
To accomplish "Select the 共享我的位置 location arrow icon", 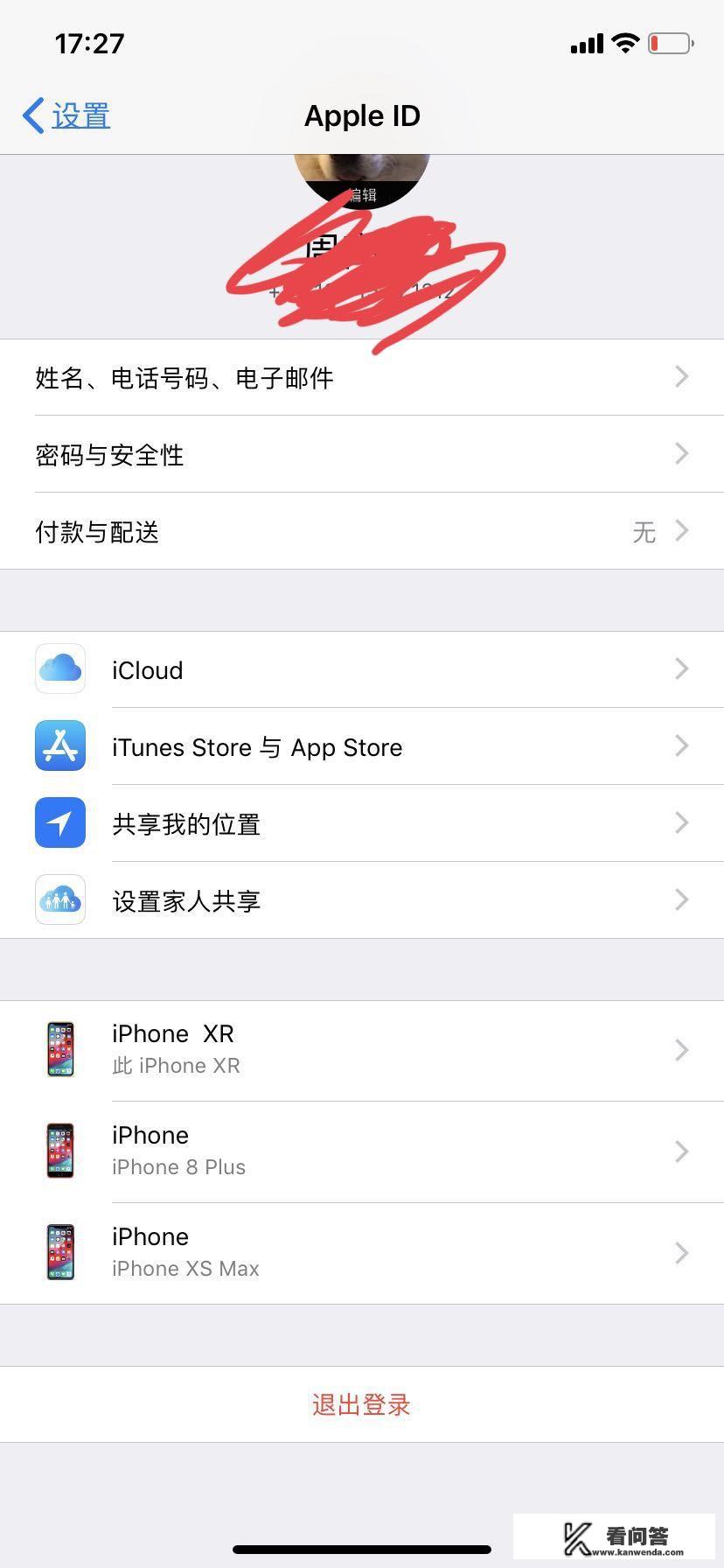I will point(59,822).
